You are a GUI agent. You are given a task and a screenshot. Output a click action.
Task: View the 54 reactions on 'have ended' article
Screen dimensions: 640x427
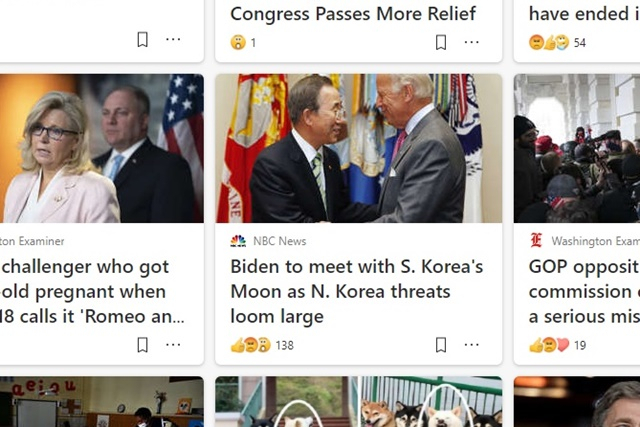(558, 42)
